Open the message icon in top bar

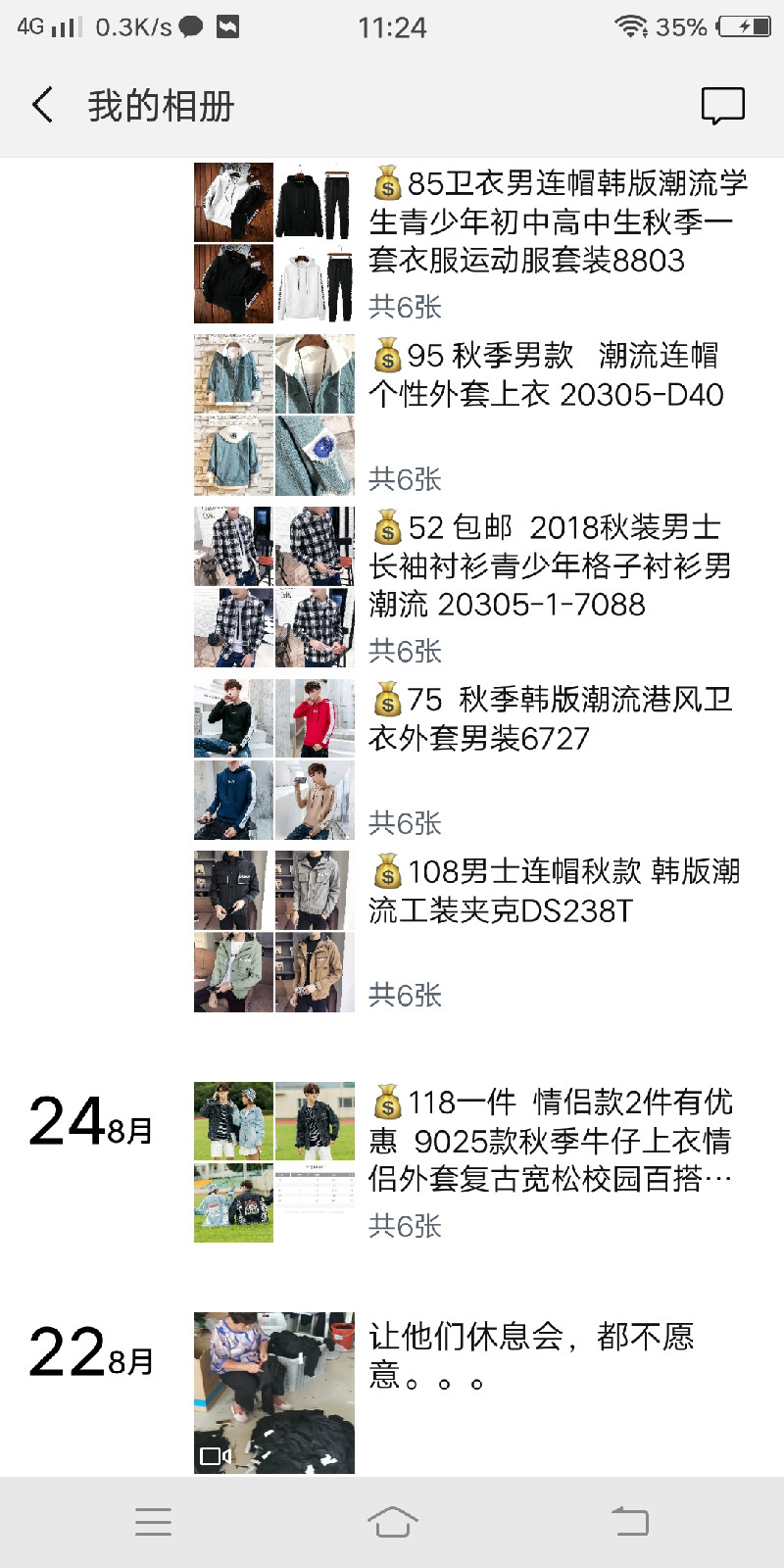723,106
